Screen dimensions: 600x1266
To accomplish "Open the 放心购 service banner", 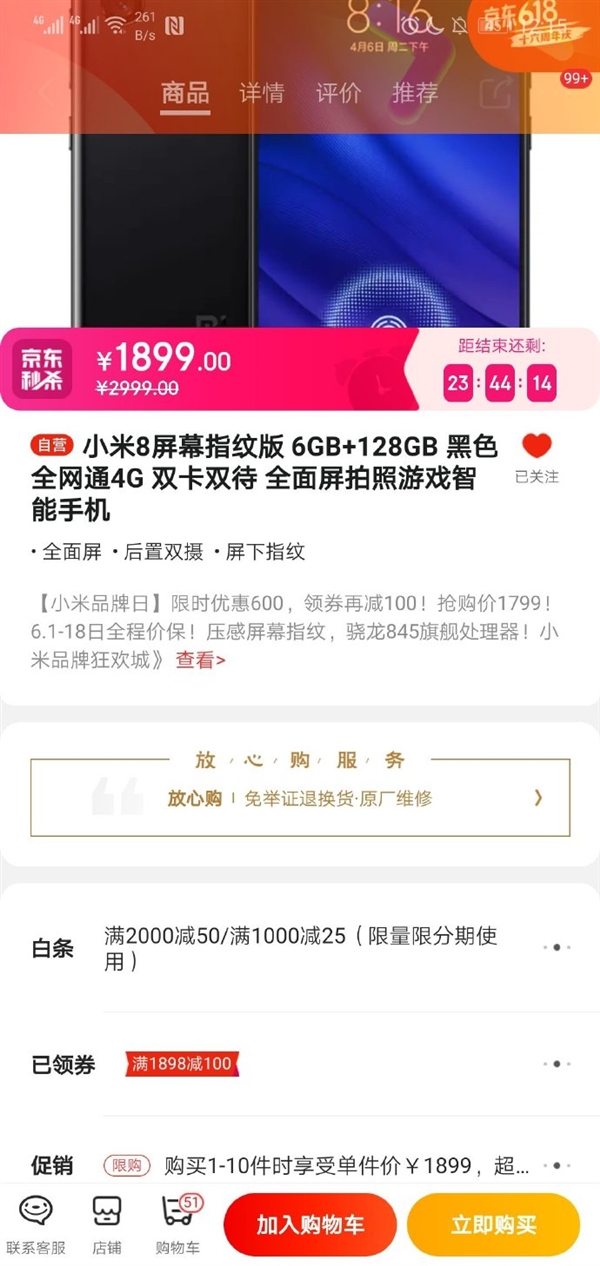I will 300,798.
